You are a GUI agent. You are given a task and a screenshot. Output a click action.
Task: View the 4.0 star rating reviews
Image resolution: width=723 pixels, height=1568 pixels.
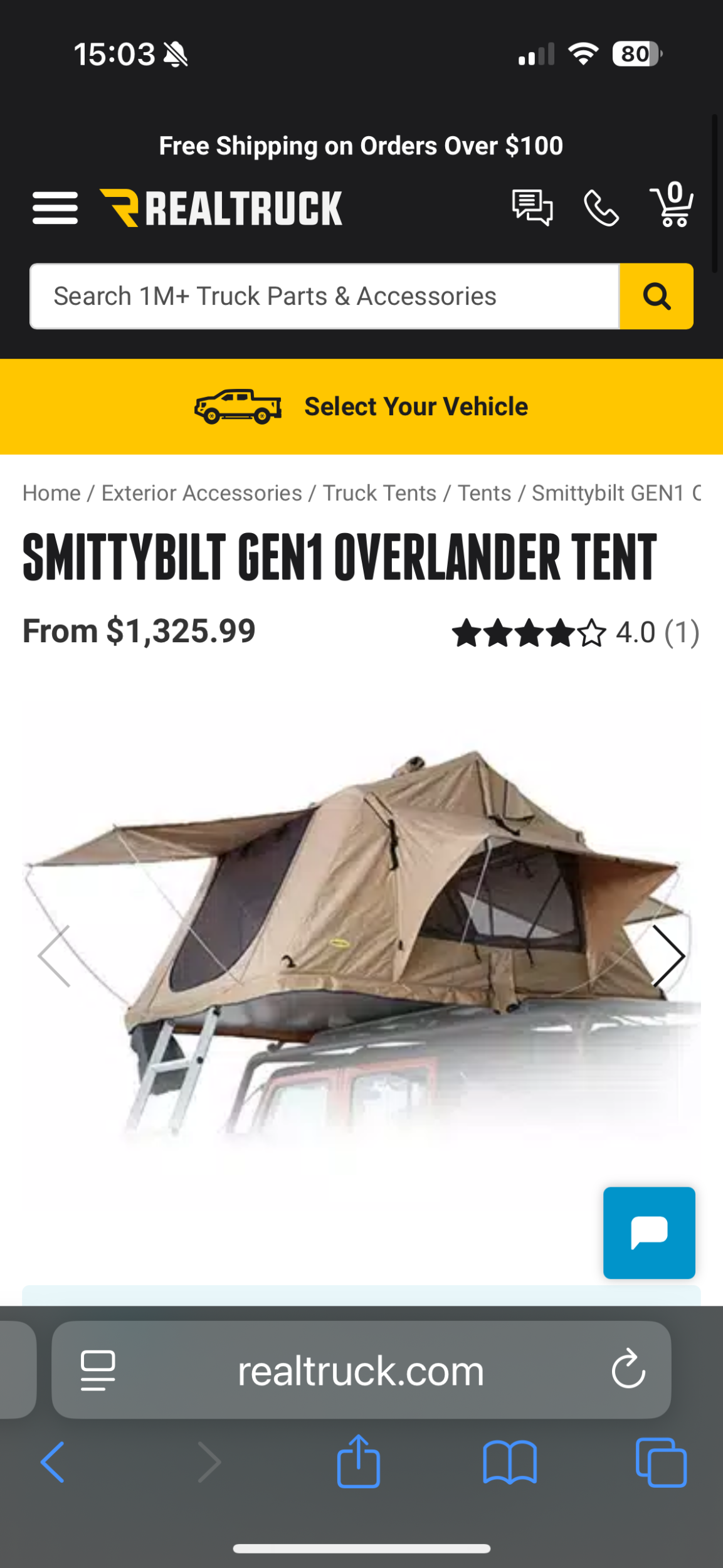(x=575, y=632)
